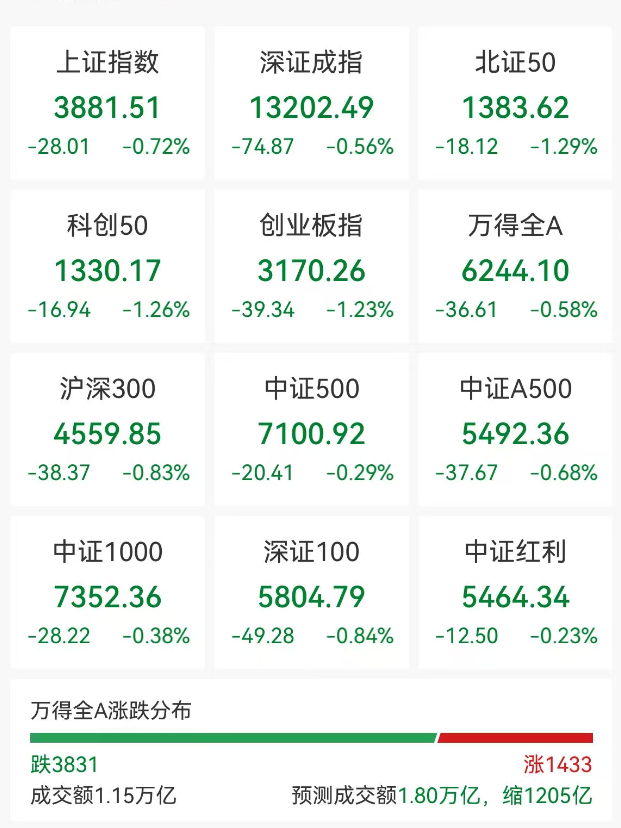Viewport: 621px width, 828px height.
Task: Open the 中证A500 index details
Action: click(x=515, y=430)
